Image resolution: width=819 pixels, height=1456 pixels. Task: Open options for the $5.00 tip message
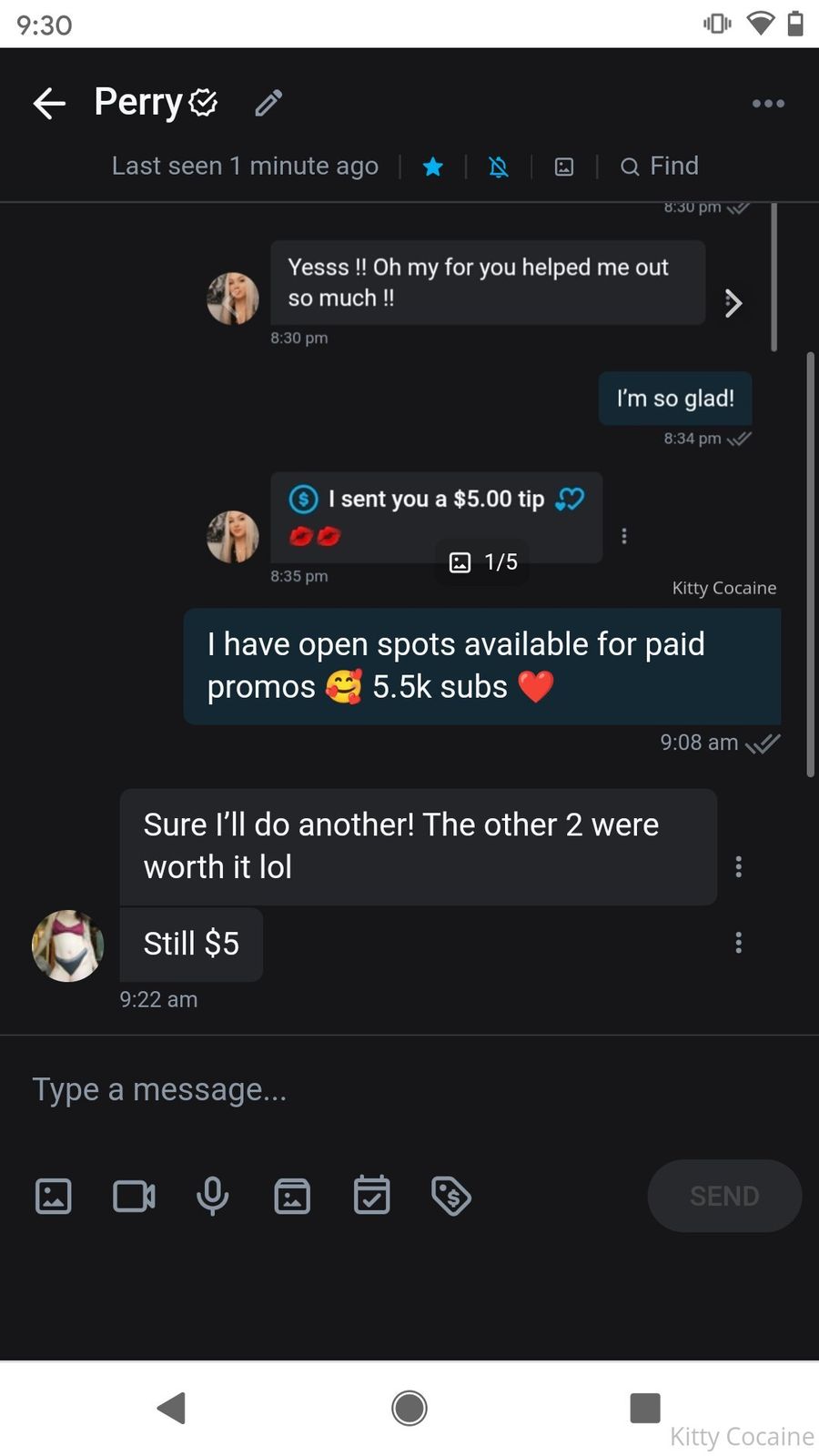624,536
